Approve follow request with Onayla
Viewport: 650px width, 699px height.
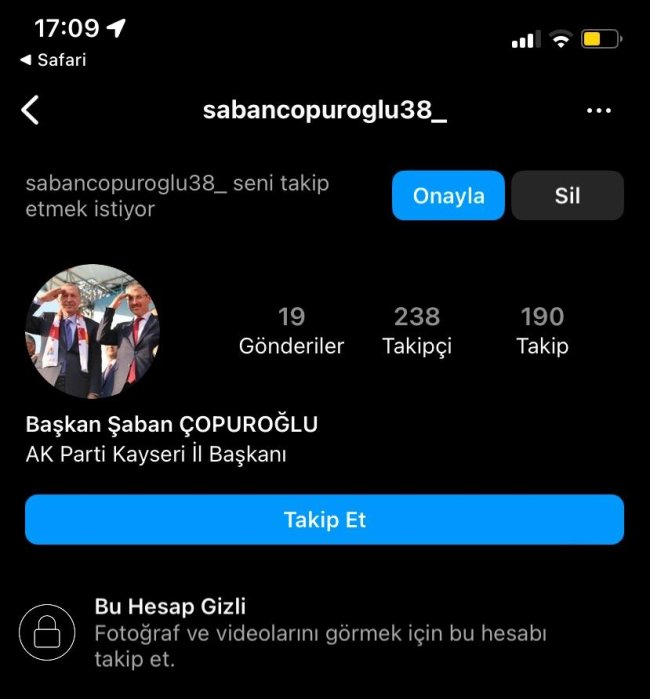click(449, 196)
